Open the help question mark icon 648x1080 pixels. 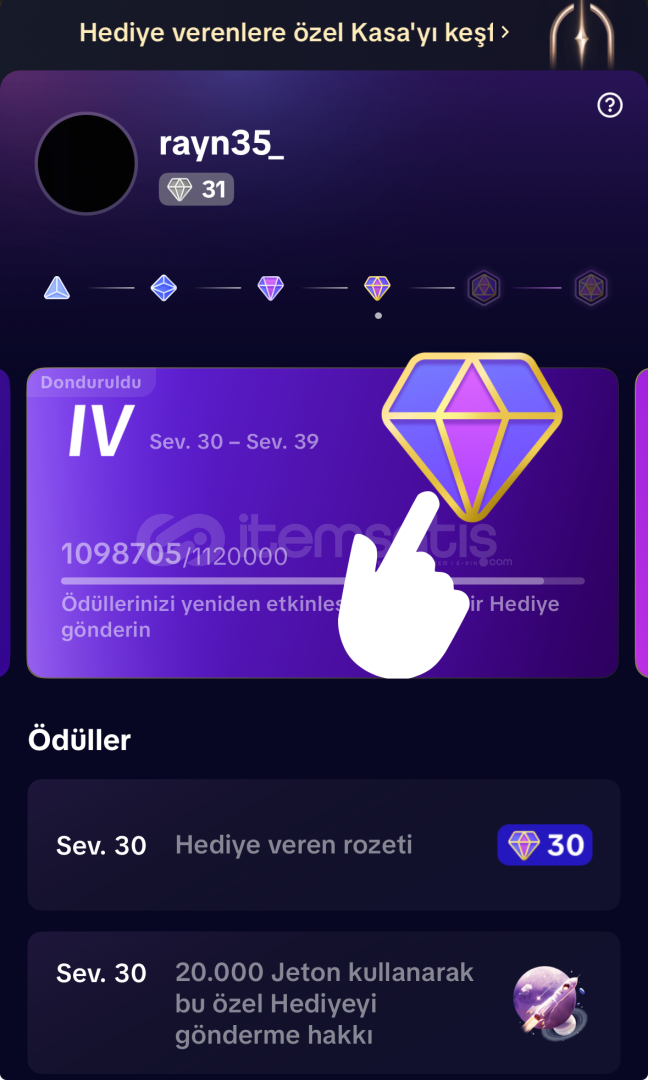(x=609, y=105)
